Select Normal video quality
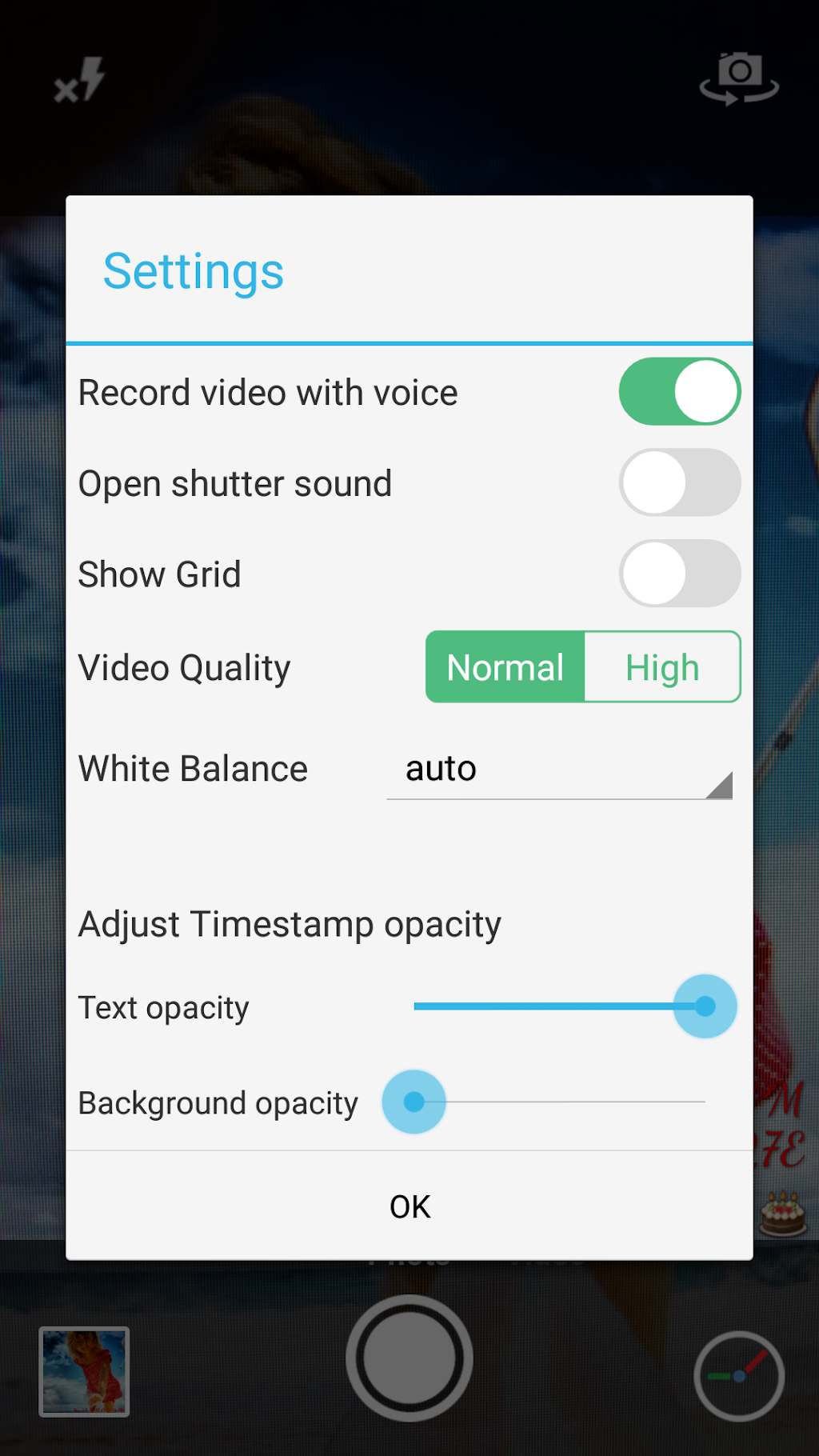 click(505, 667)
